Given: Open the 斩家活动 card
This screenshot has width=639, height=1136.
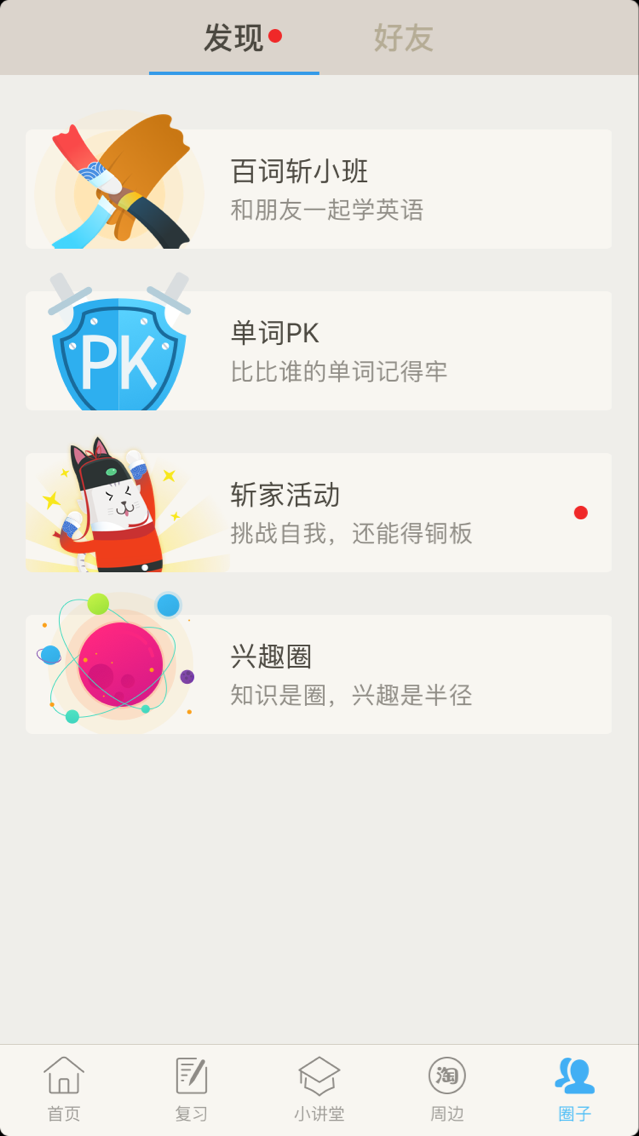Looking at the screenshot, I should [x=319, y=513].
